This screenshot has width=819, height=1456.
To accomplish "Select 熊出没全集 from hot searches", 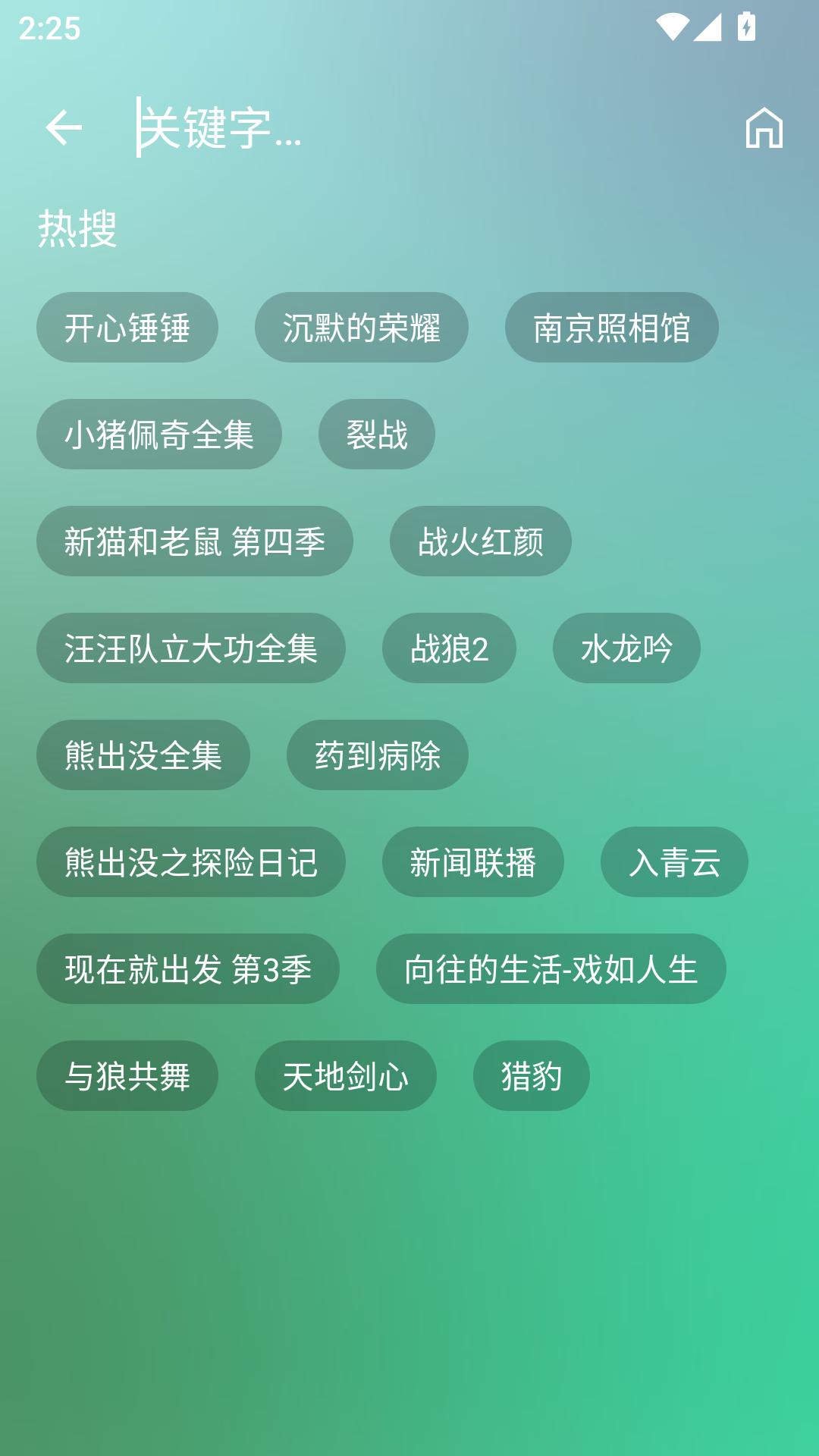I will click(143, 755).
